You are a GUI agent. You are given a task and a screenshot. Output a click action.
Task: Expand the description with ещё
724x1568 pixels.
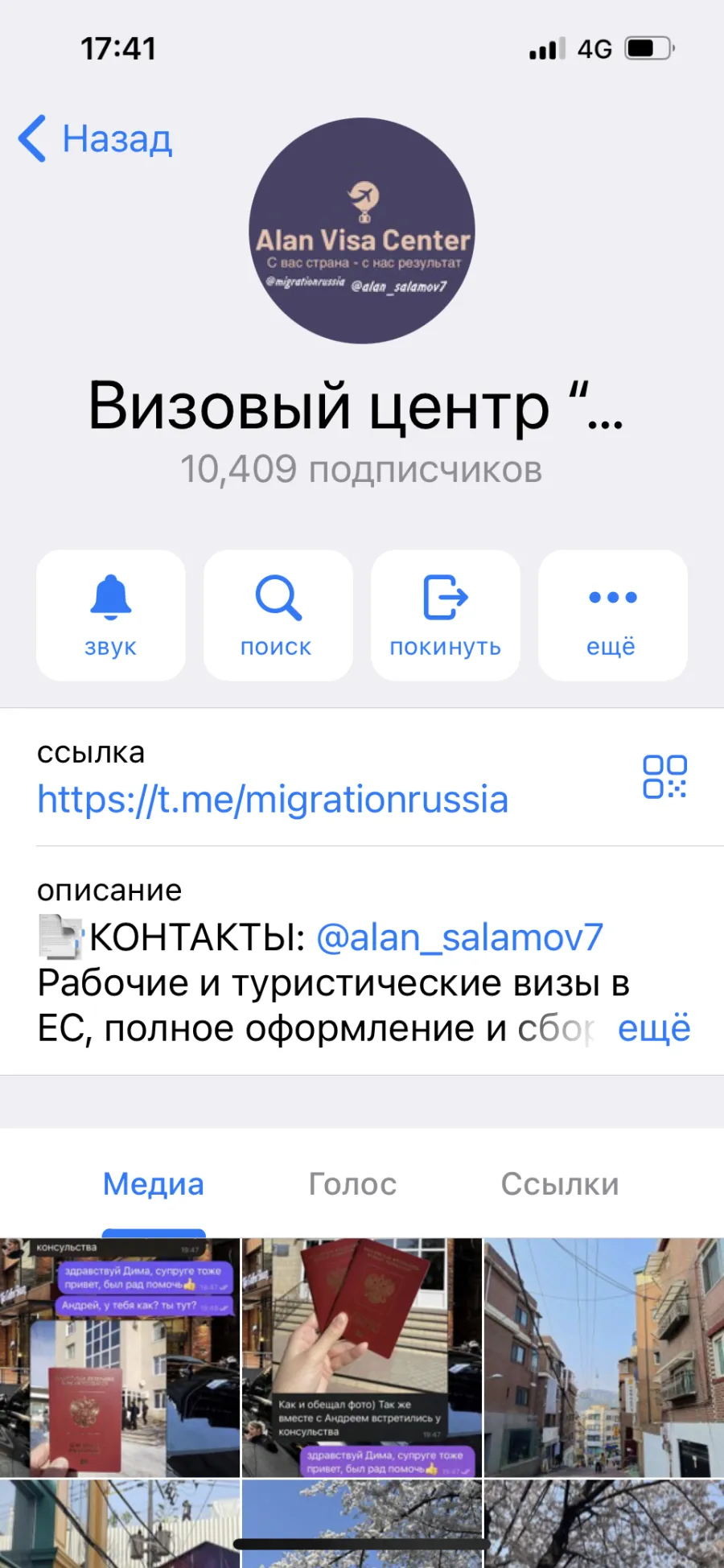click(x=654, y=1028)
